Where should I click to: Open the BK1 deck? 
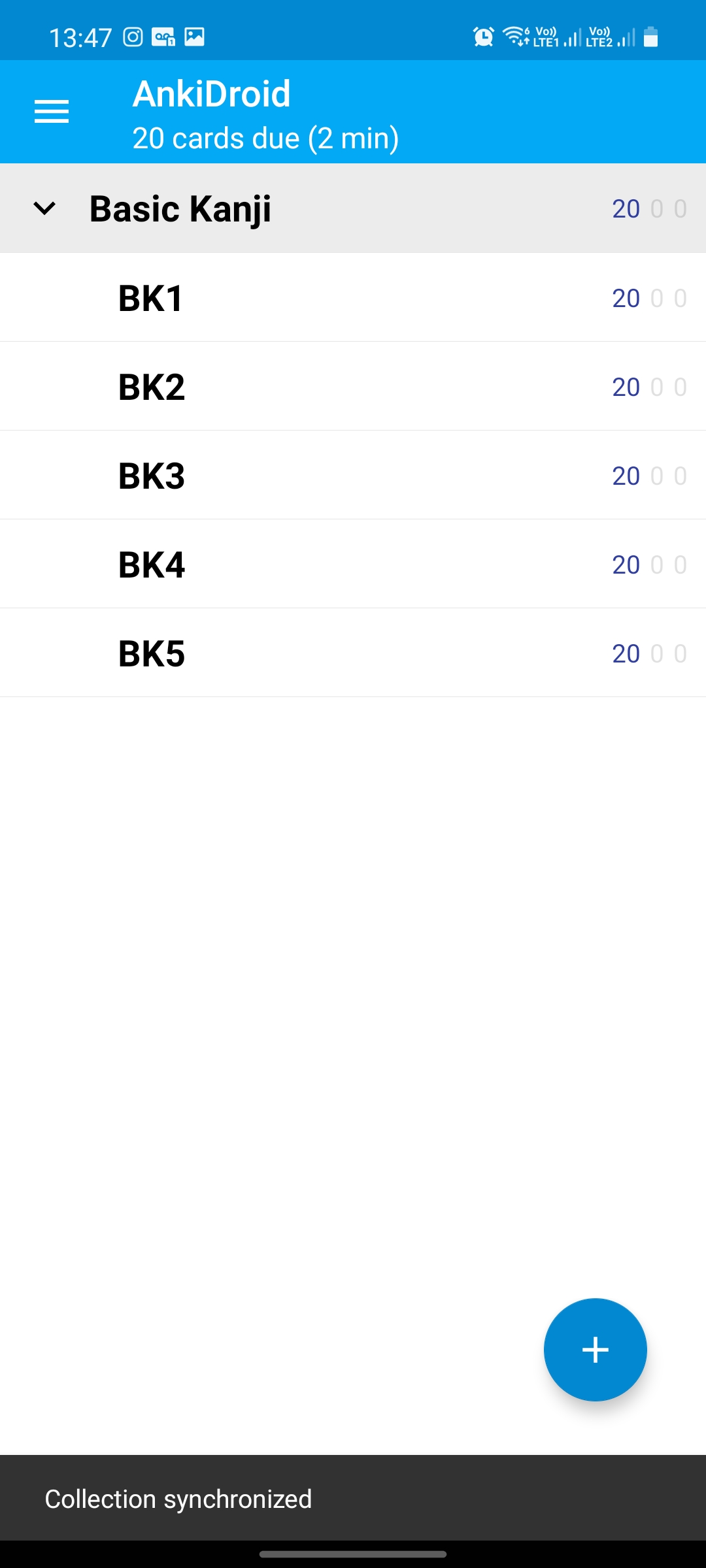click(x=151, y=298)
